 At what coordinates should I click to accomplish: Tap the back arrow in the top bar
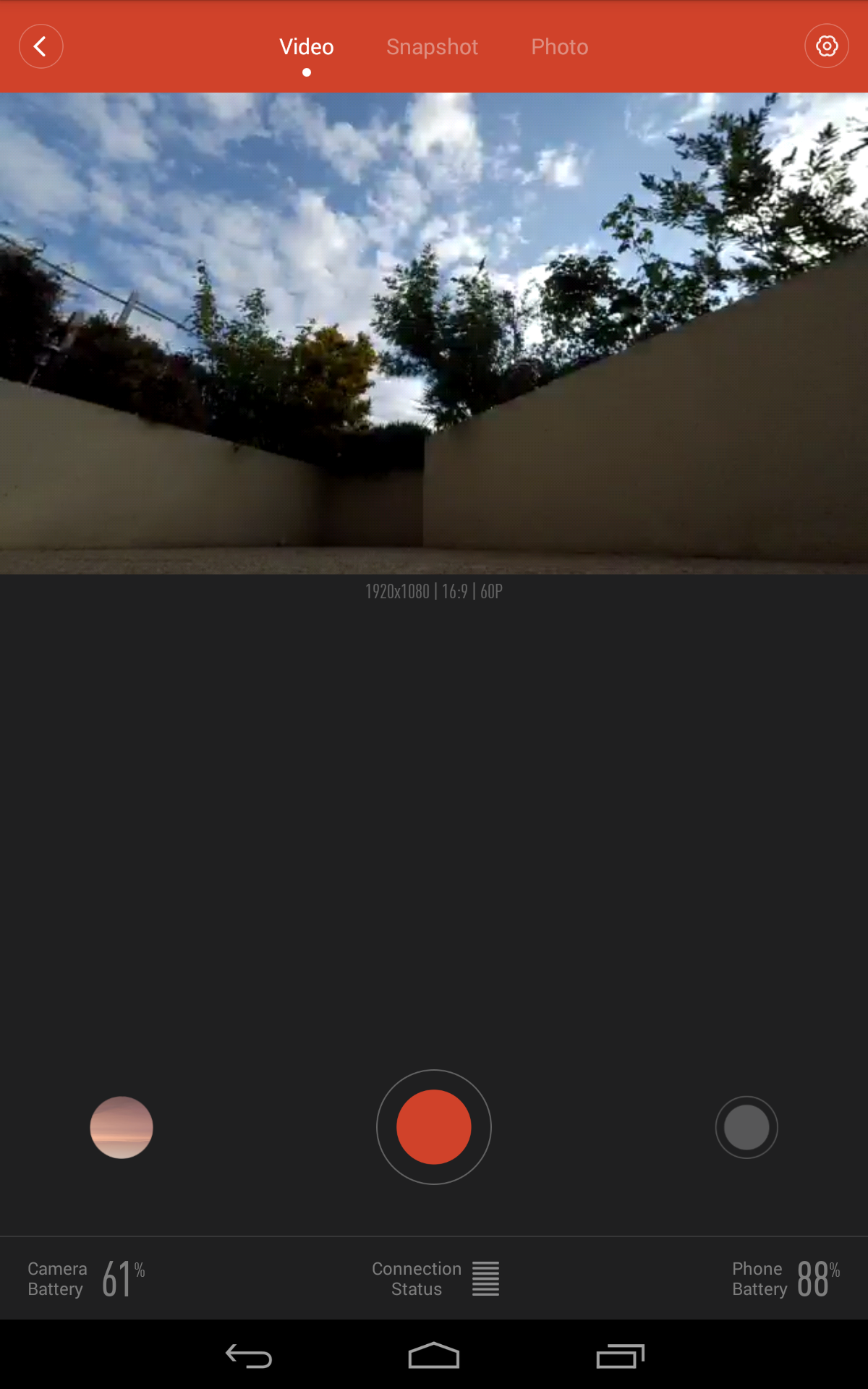[41, 46]
